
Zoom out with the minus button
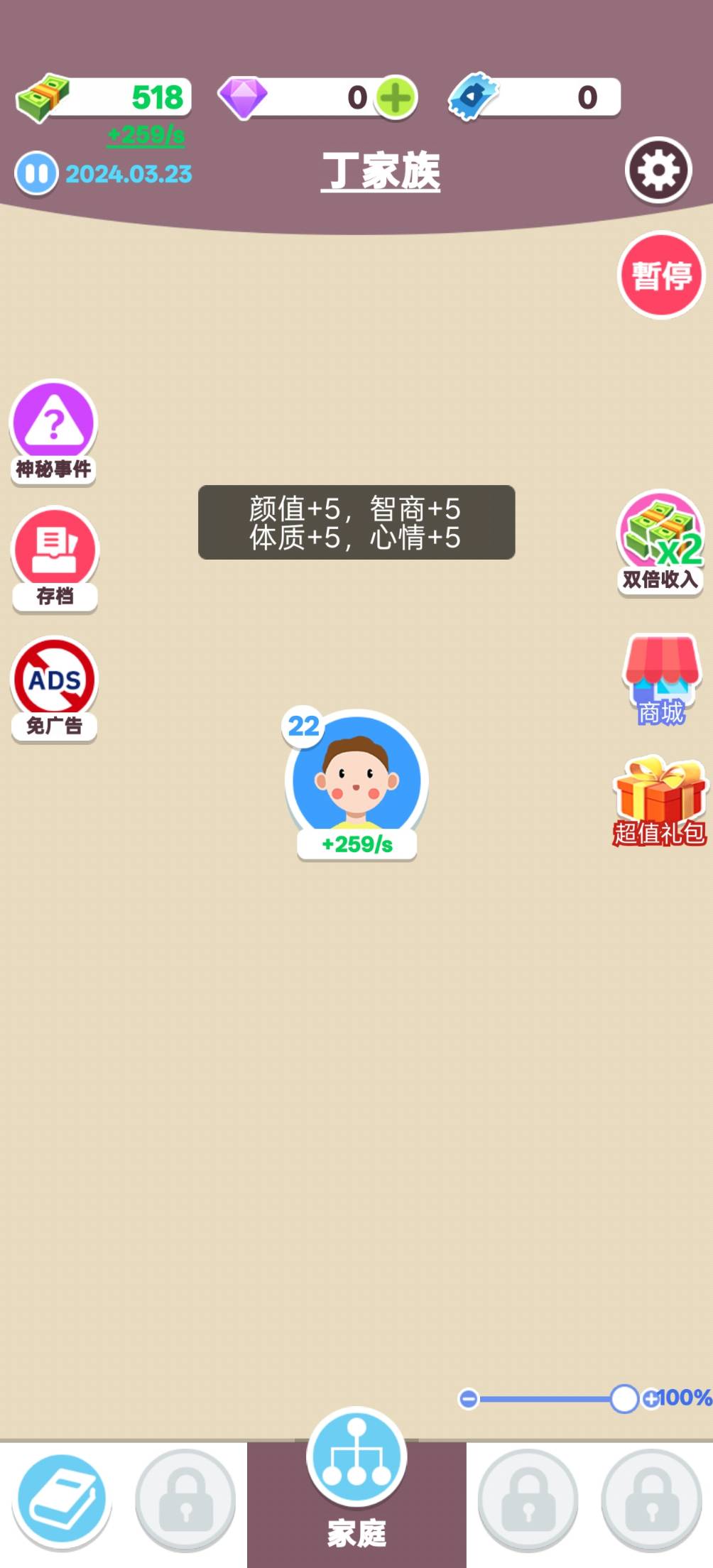click(469, 1398)
